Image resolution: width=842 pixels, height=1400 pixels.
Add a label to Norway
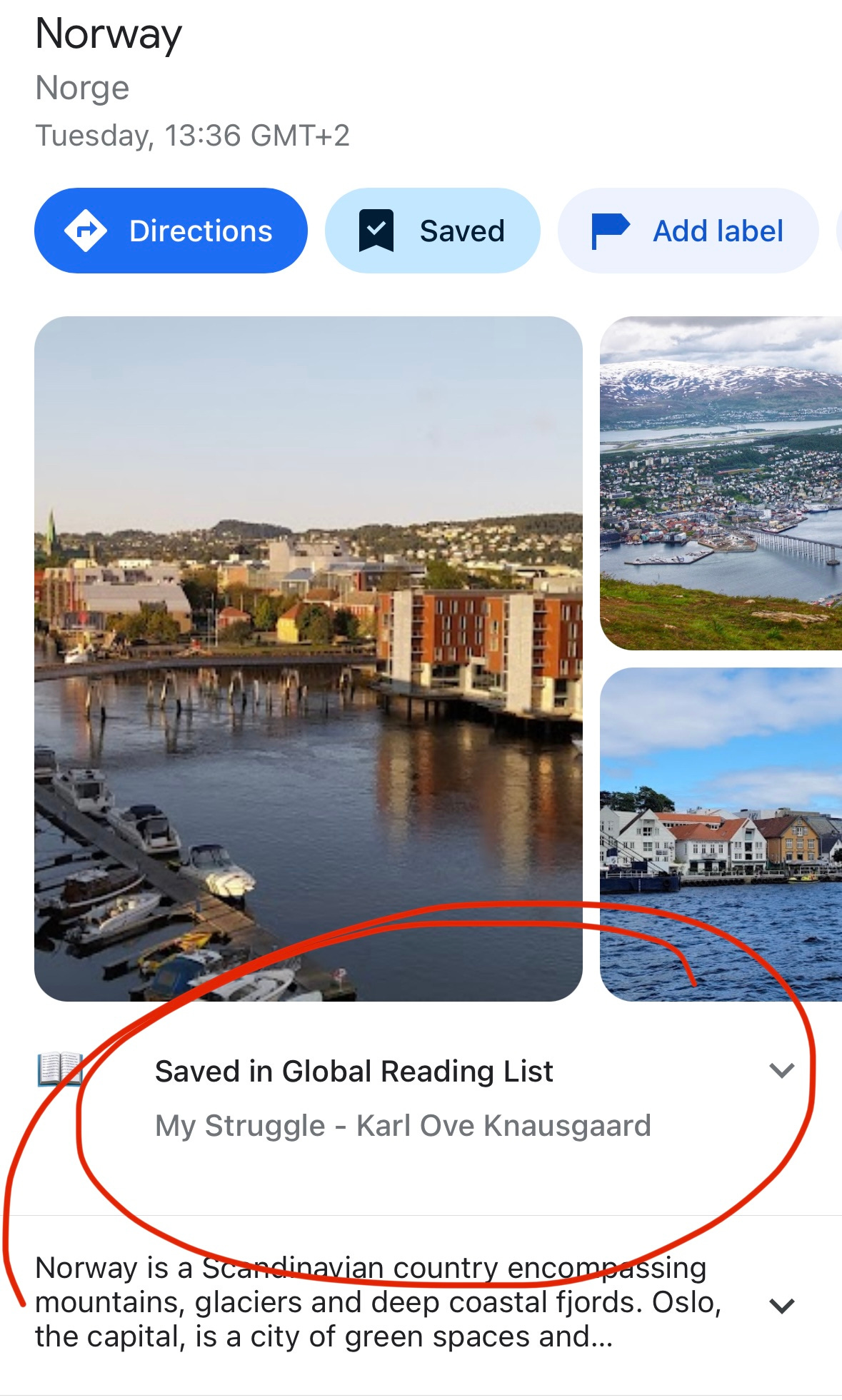point(688,231)
